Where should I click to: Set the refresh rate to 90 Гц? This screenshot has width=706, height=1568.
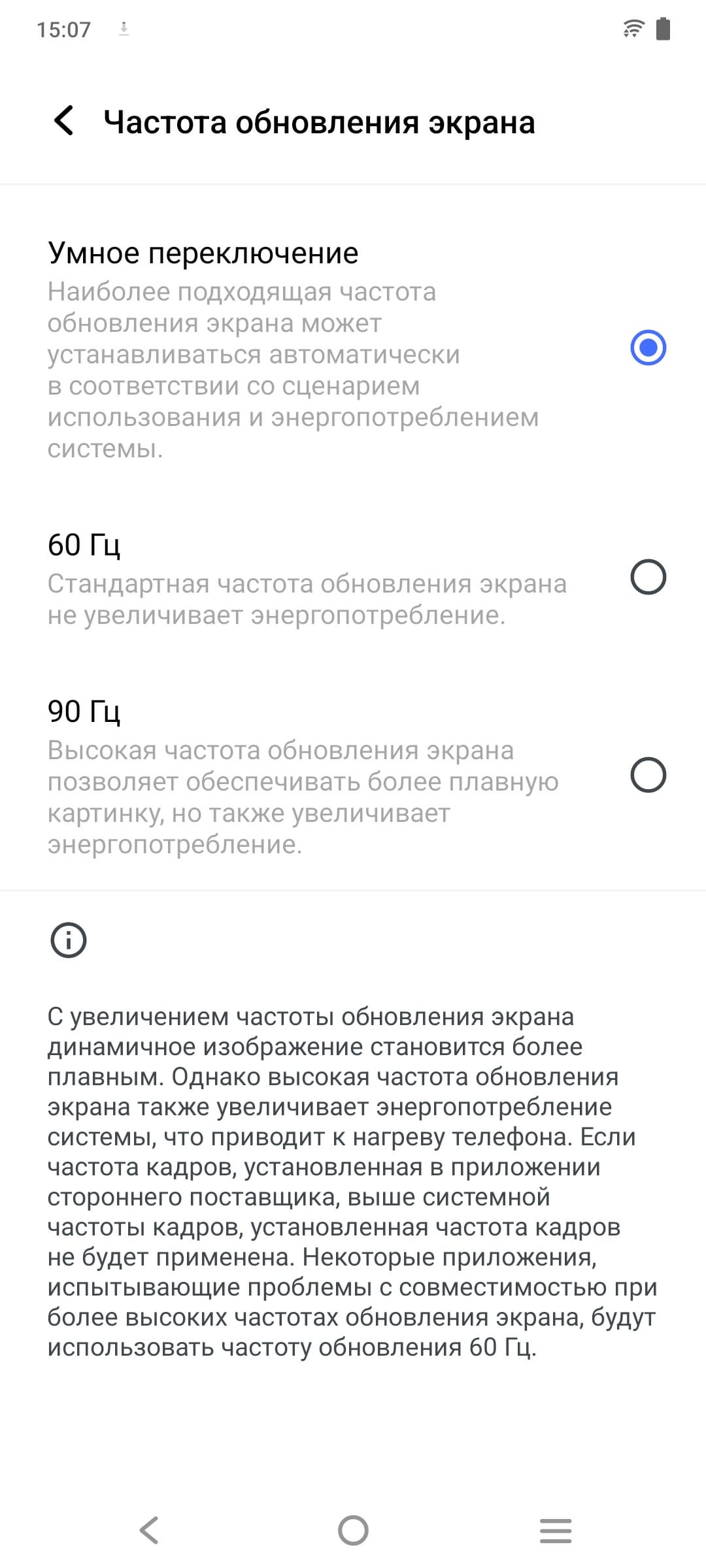tap(647, 776)
